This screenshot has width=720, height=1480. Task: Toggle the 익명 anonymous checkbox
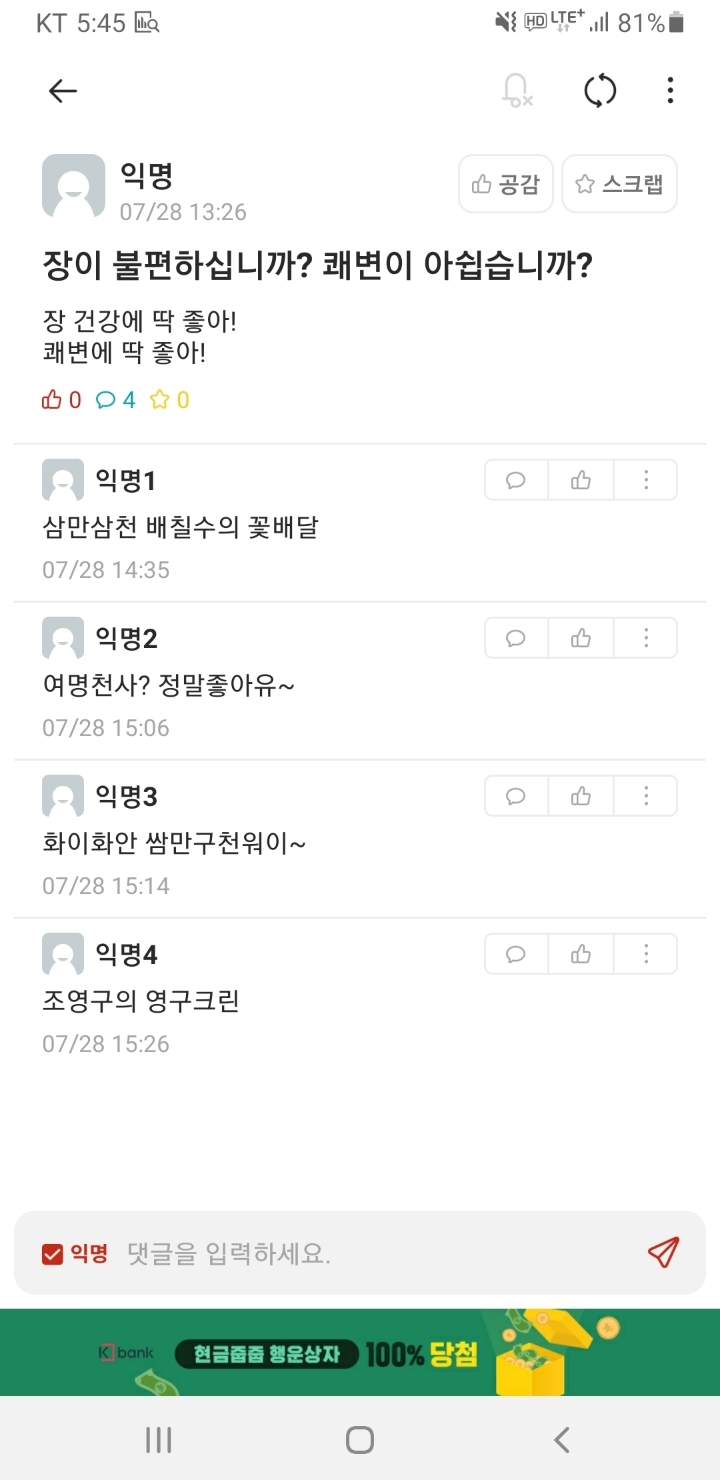click(52, 1252)
